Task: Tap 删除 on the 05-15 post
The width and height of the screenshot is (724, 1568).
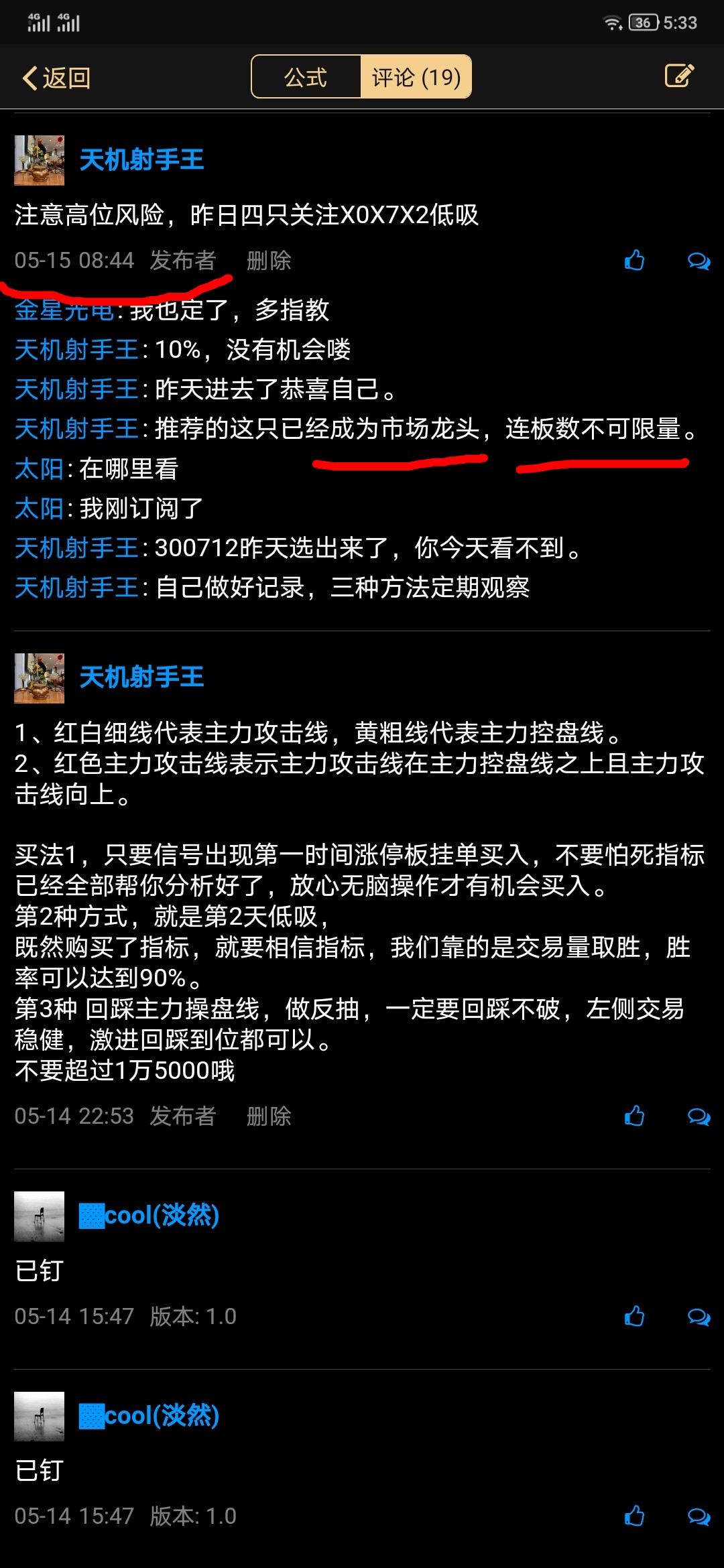Action: [268, 261]
